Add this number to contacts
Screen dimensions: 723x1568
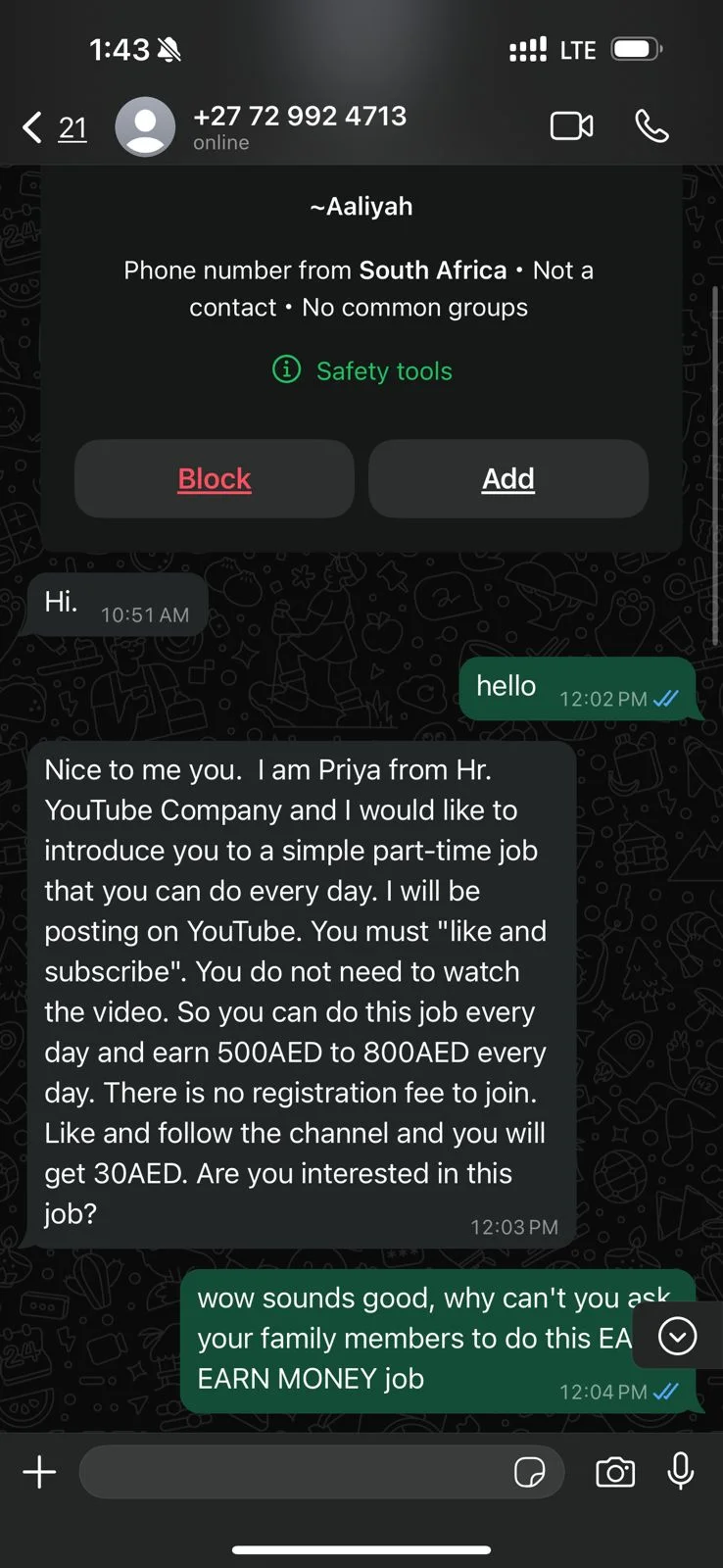click(508, 479)
